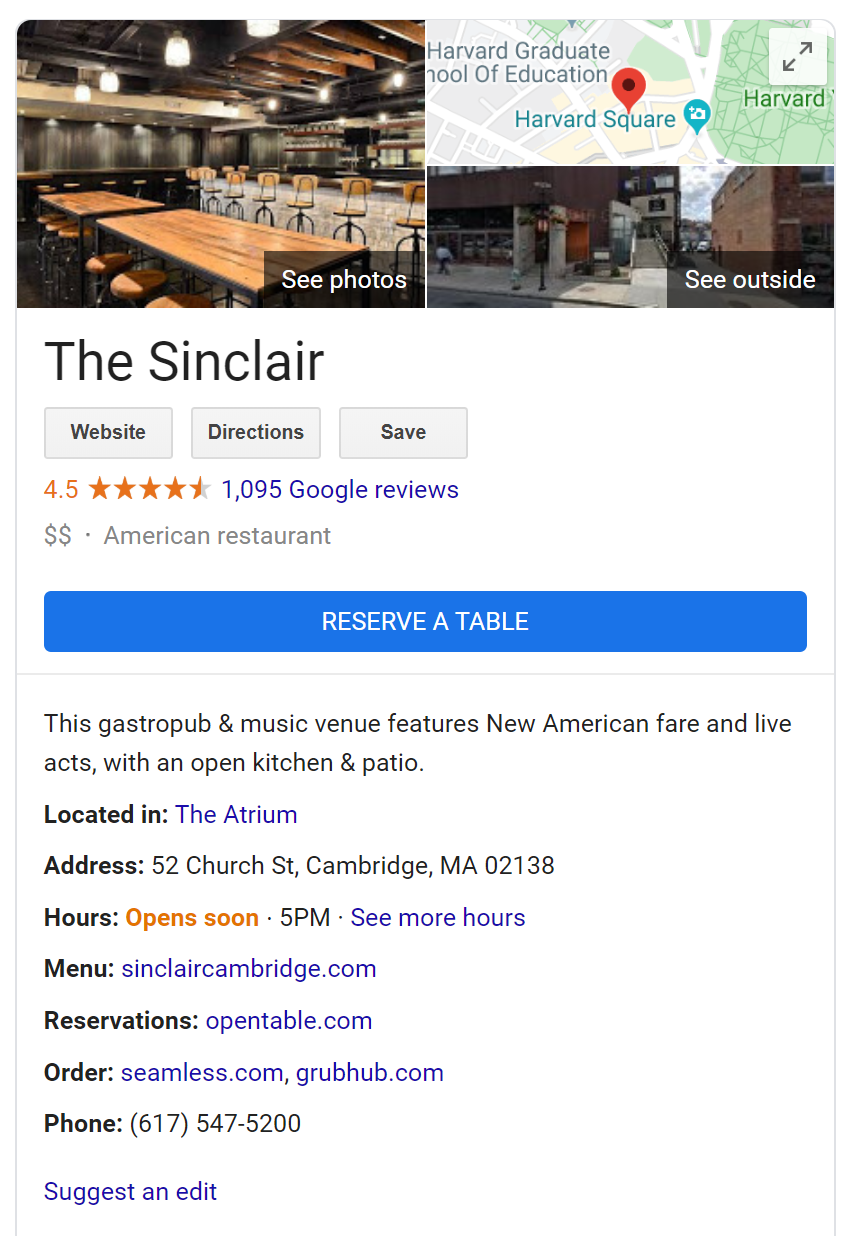The width and height of the screenshot is (854, 1236).
Task: Order through grubhub.com
Action: (x=369, y=1072)
